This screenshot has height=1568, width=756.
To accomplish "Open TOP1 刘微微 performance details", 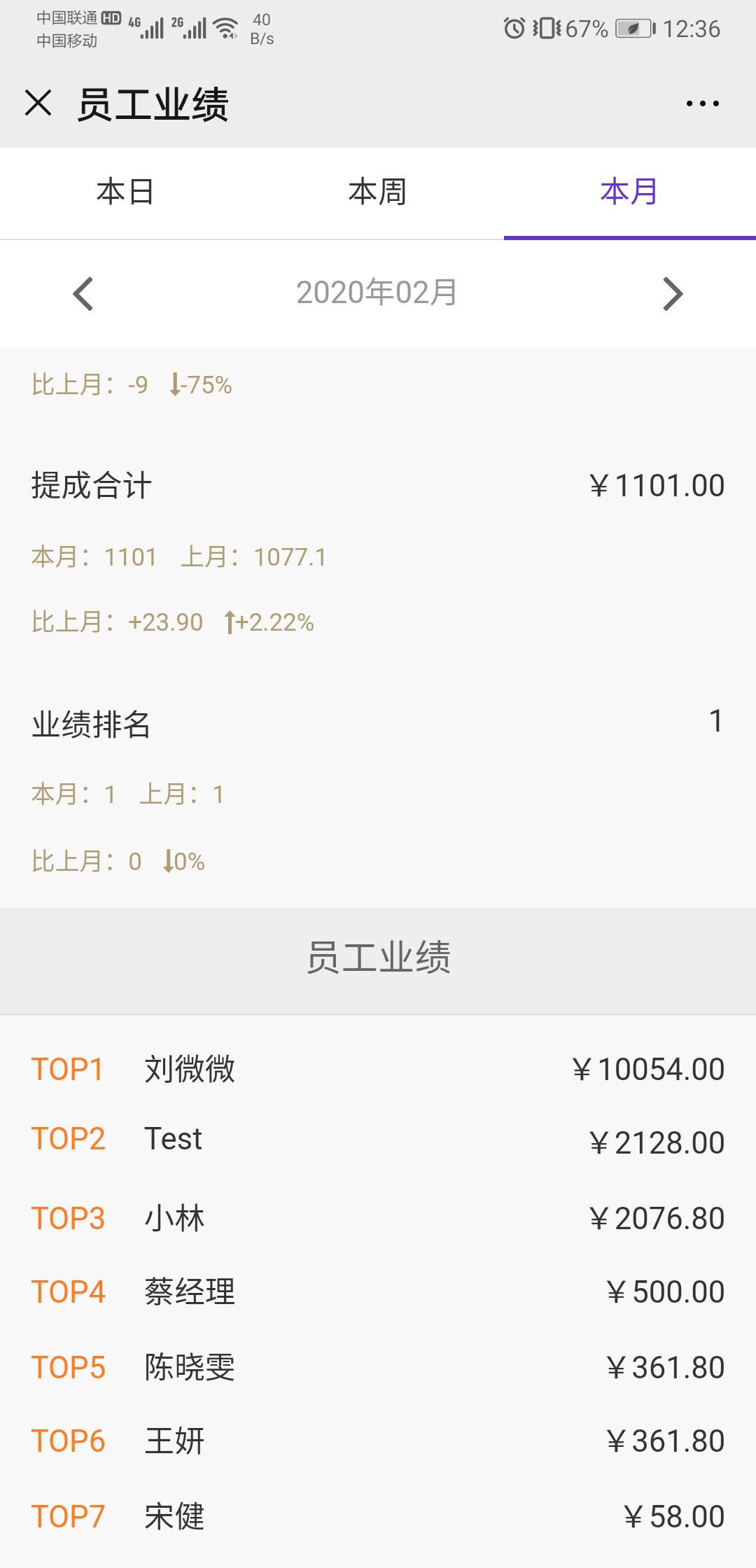I will point(378,1069).
